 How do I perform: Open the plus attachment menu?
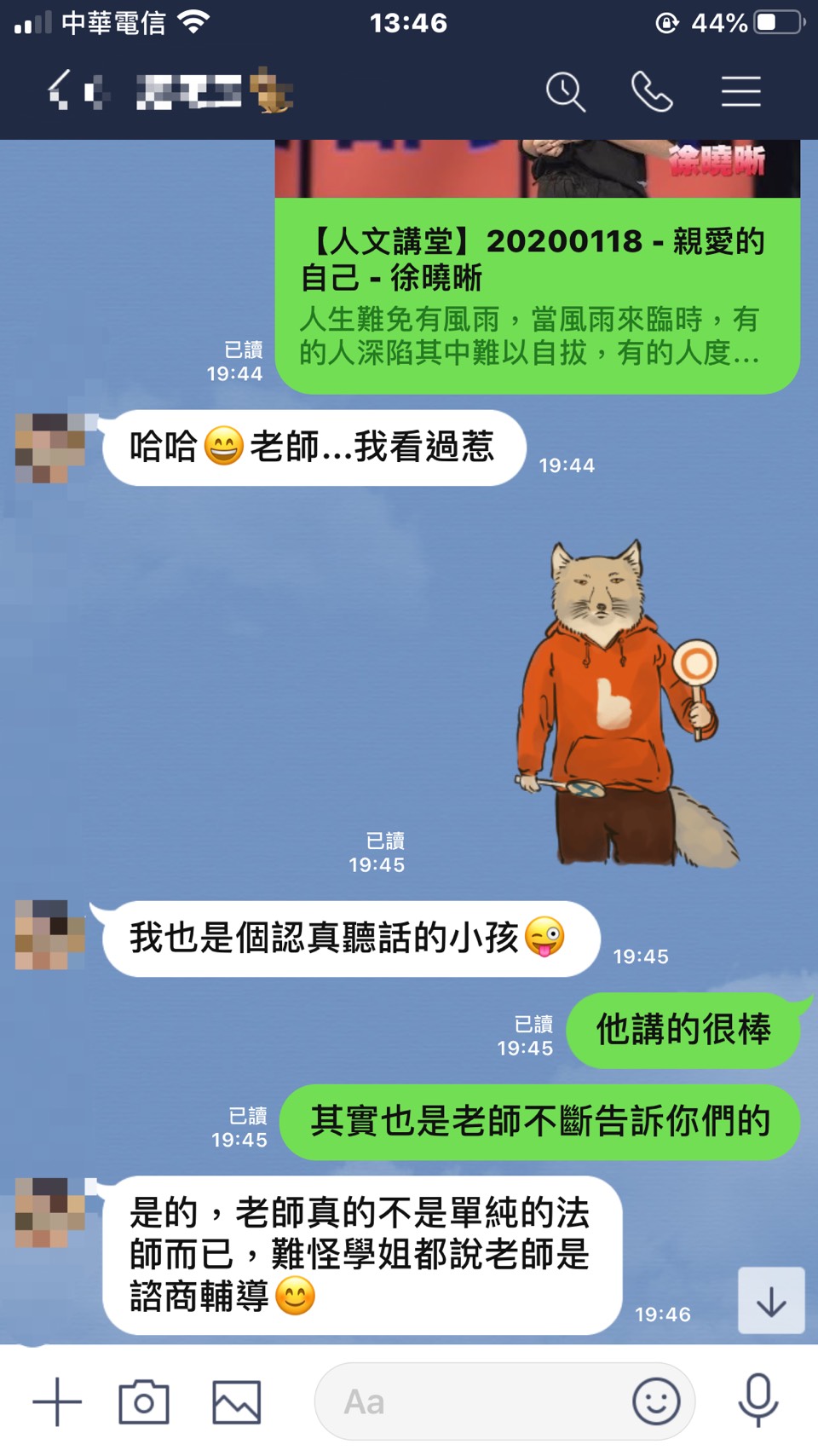pyautogui.click(x=57, y=1401)
